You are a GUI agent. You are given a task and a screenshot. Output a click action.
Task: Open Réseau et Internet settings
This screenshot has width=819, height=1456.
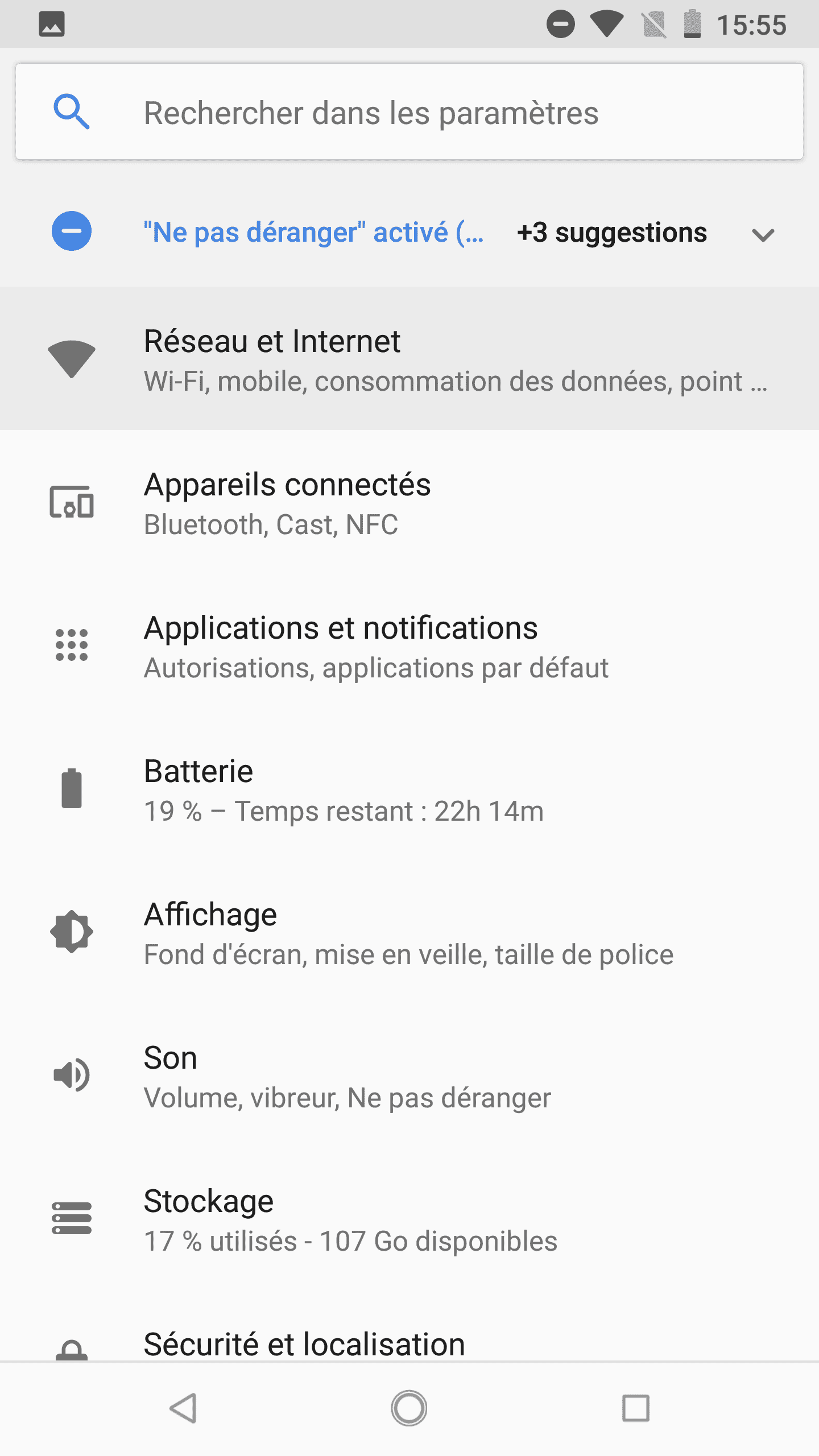409,358
